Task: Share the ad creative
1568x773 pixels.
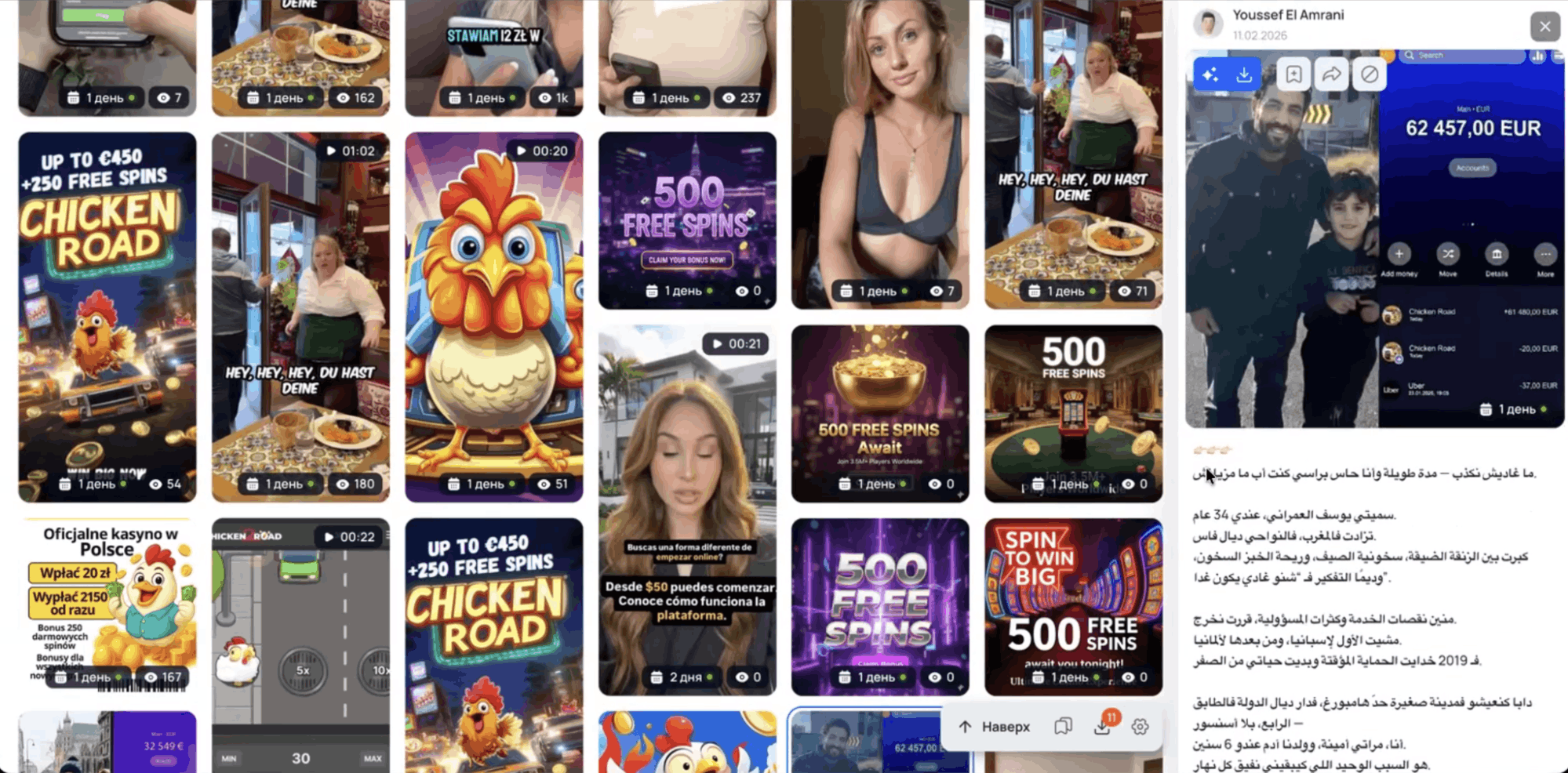Action: (1331, 75)
